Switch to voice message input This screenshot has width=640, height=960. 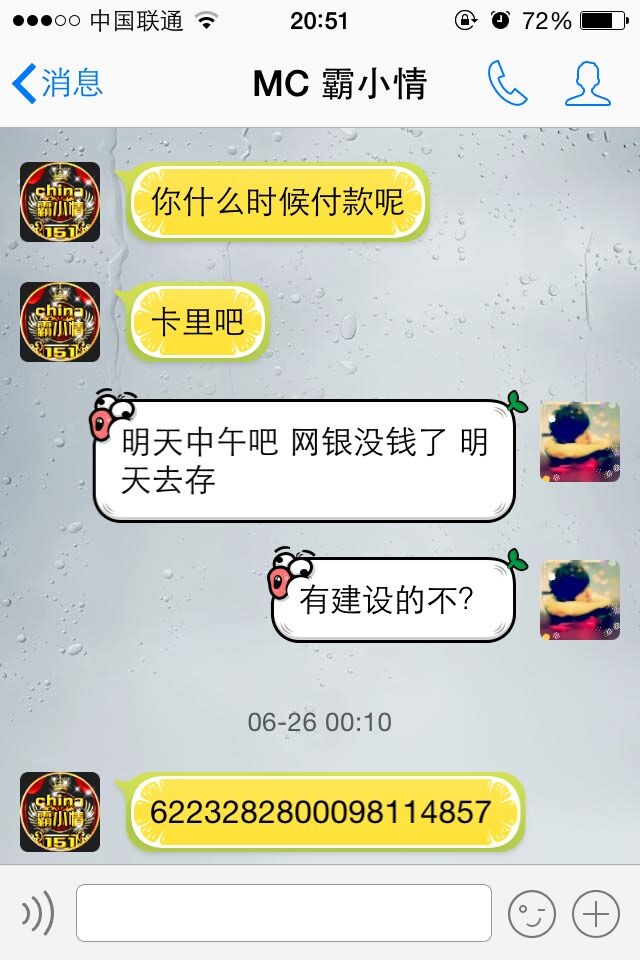(x=37, y=912)
